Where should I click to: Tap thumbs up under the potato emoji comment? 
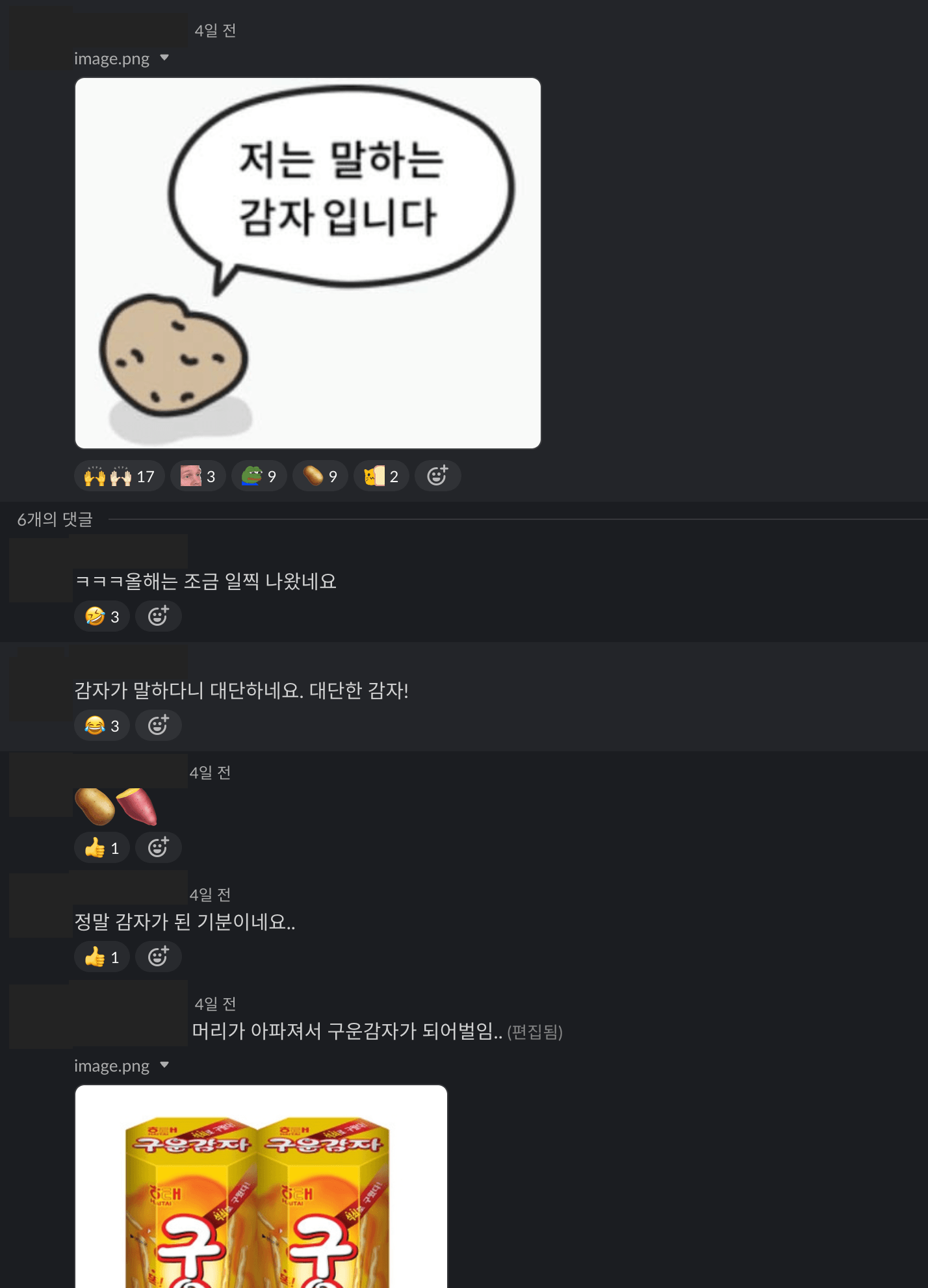tap(102, 847)
